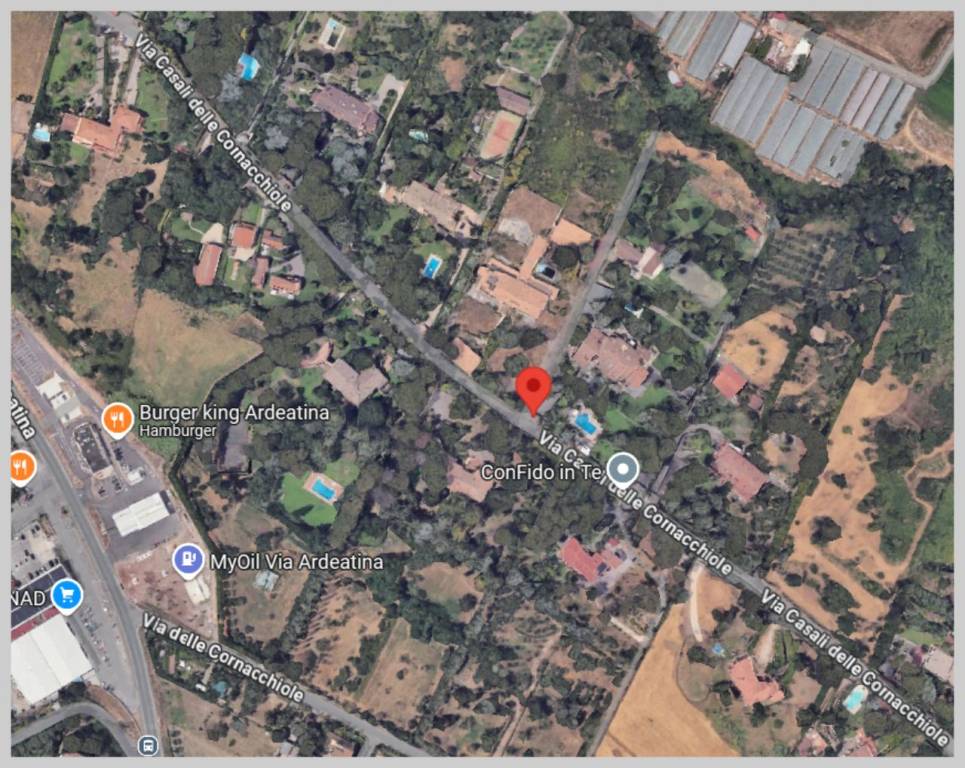Open the blue shopping cart store marker
This screenshot has height=768, width=965.
(x=66, y=596)
